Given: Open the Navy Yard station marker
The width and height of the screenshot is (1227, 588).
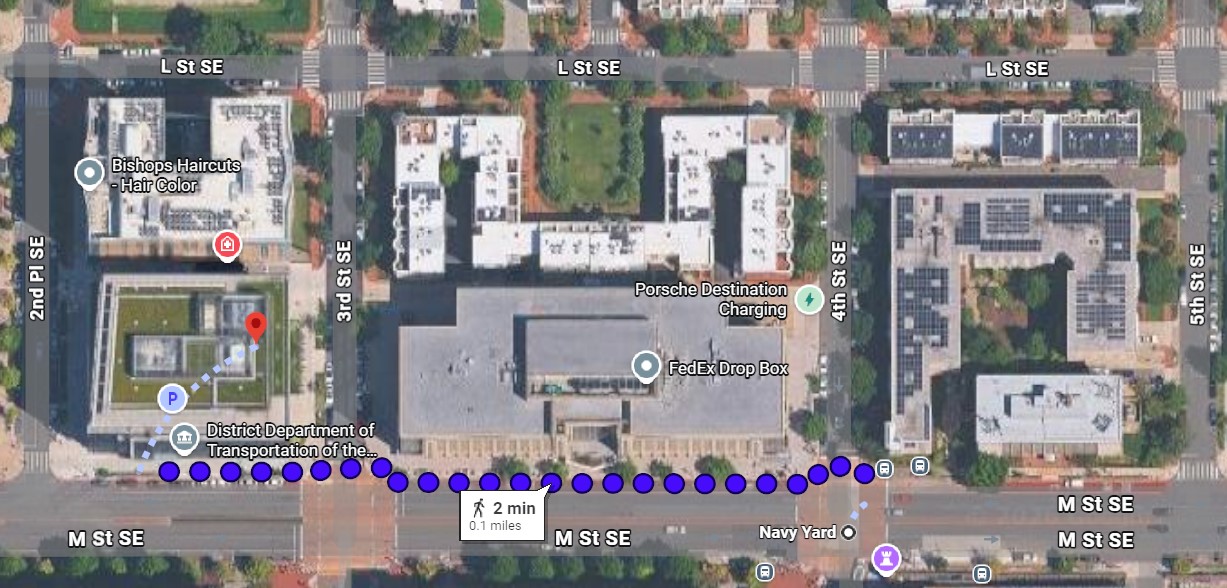Looking at the screenshot, I should tap(848, 532).
